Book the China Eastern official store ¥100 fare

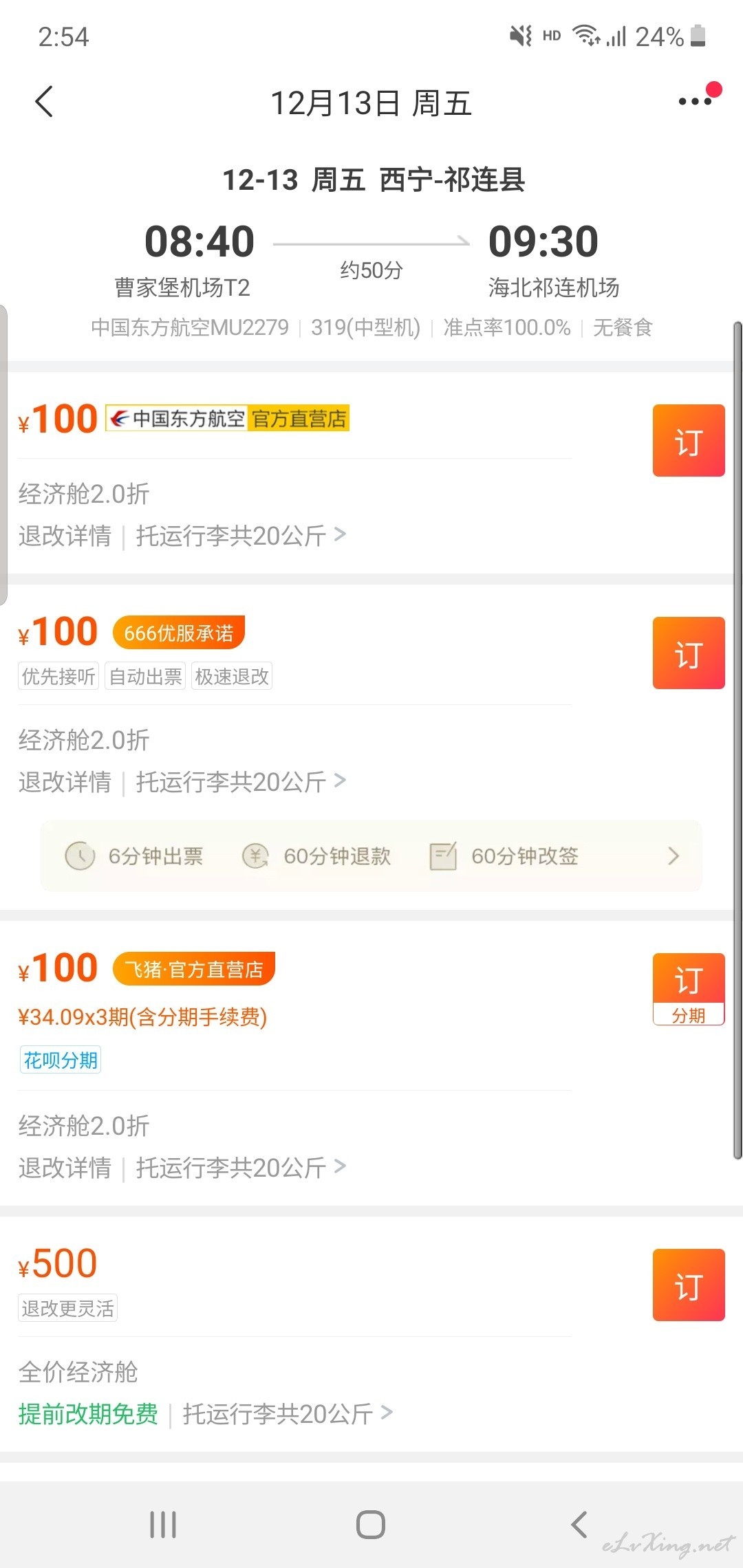(689, 441)
